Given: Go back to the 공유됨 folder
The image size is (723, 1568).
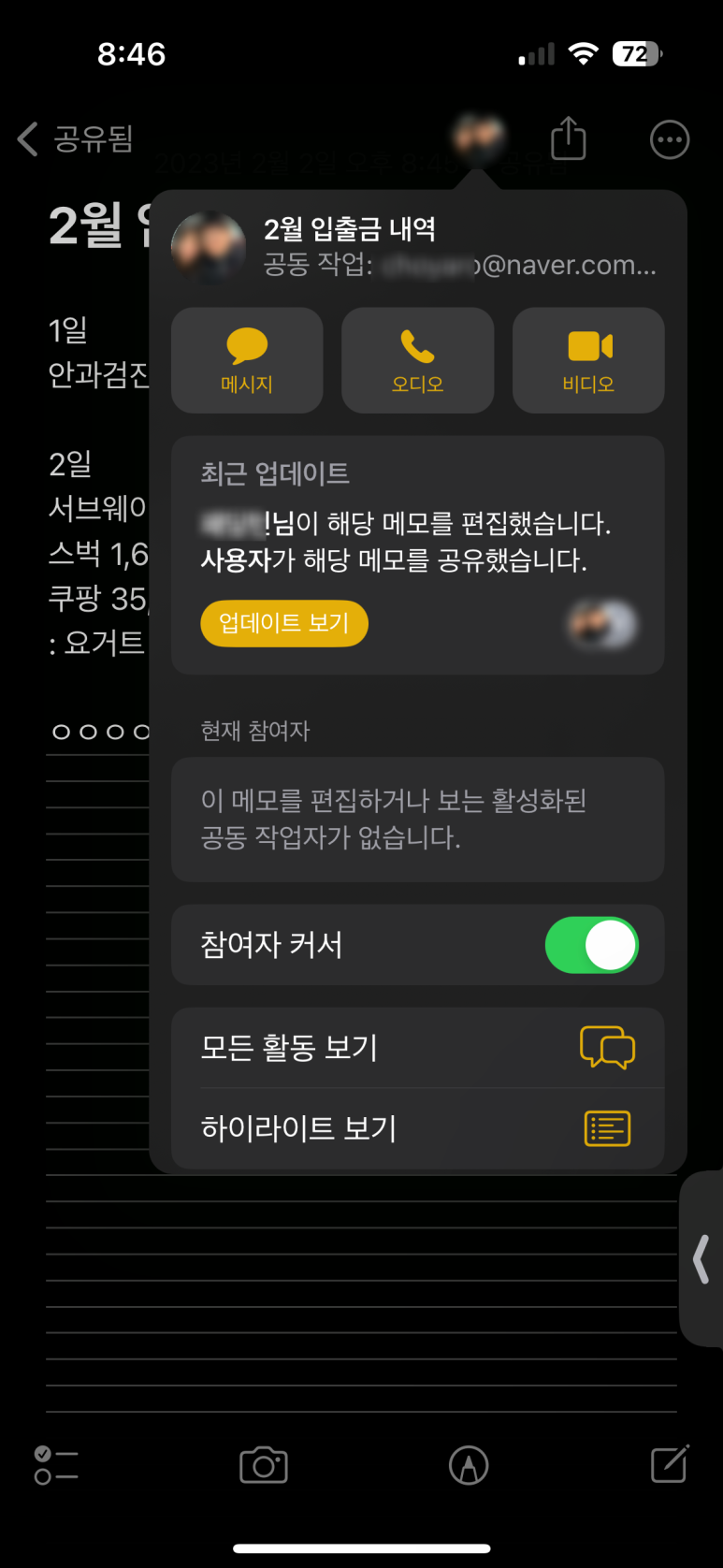Looking at the screenshot, I should 75,139.
